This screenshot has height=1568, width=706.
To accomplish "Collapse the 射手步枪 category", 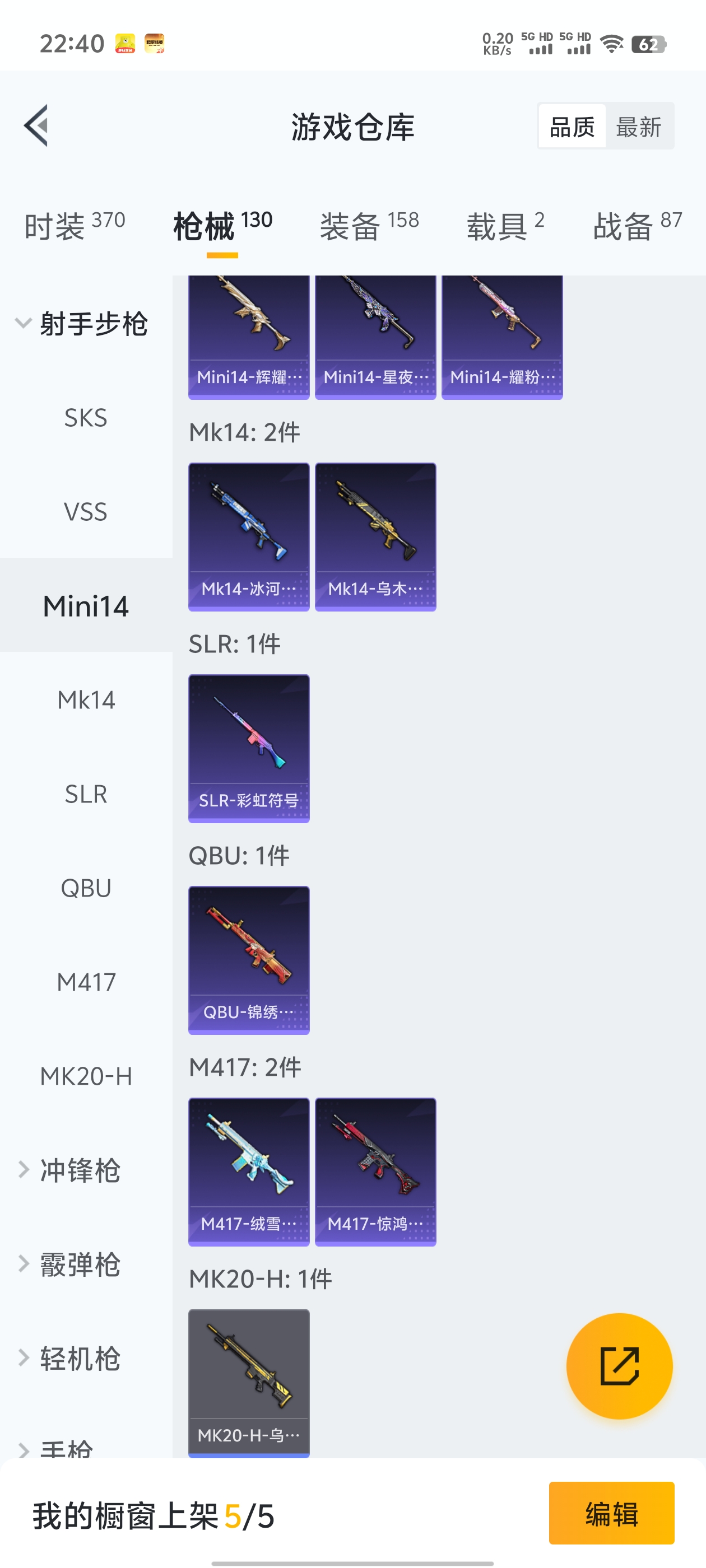I will [x=82, y=323].
